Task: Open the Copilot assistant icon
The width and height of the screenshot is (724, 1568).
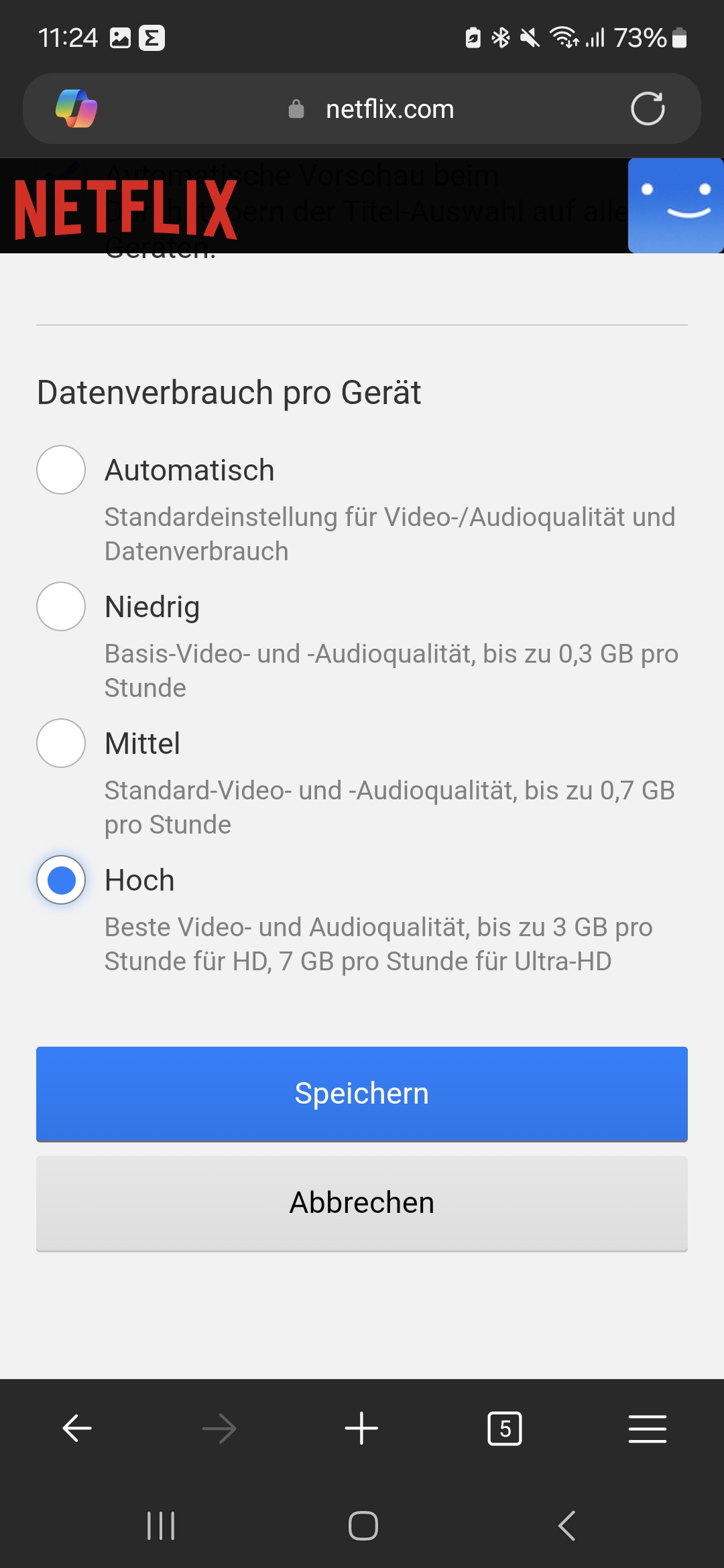Action: tap(76, 109)
